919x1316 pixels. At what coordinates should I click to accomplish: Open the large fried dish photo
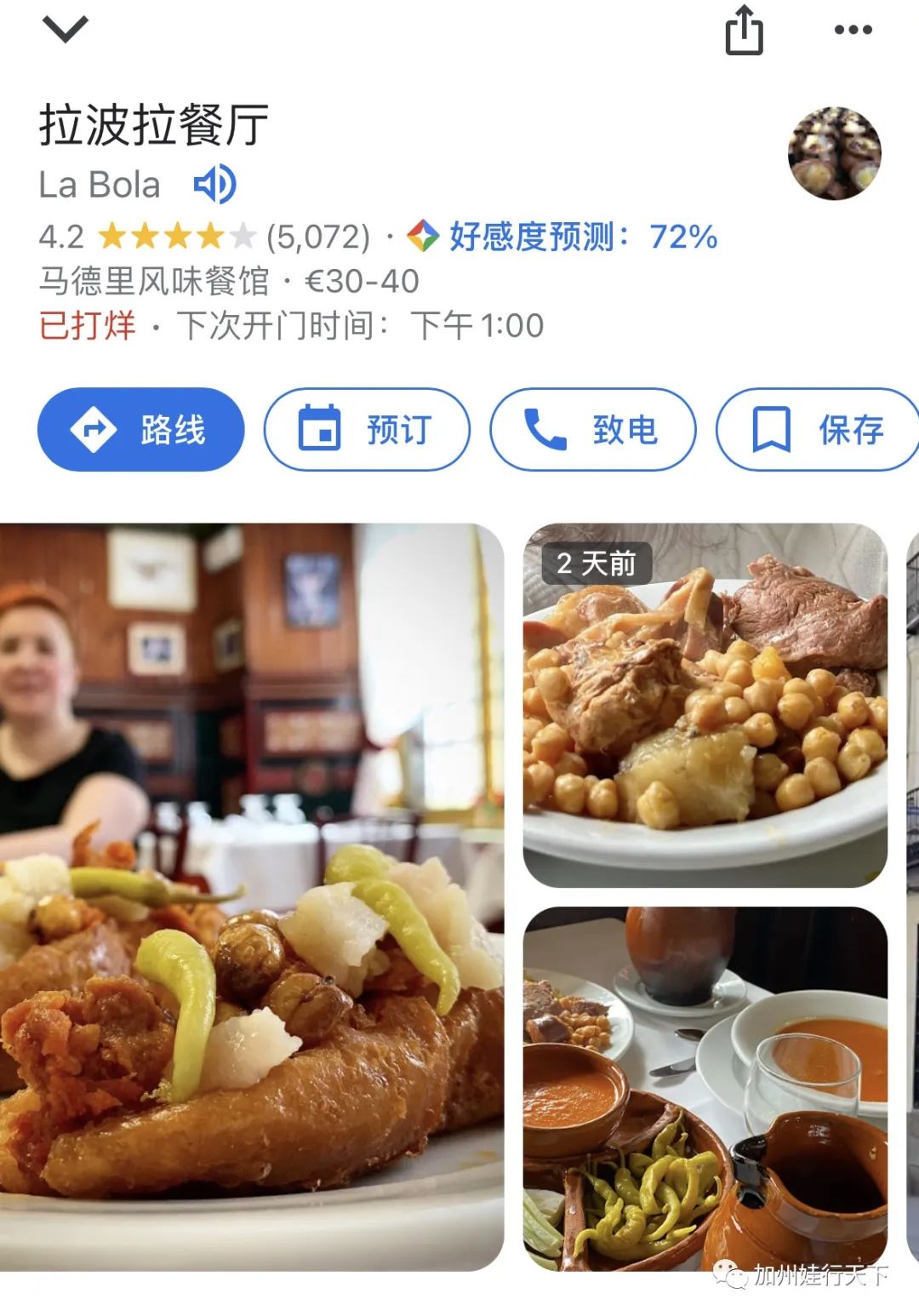(x=251, y=895)
